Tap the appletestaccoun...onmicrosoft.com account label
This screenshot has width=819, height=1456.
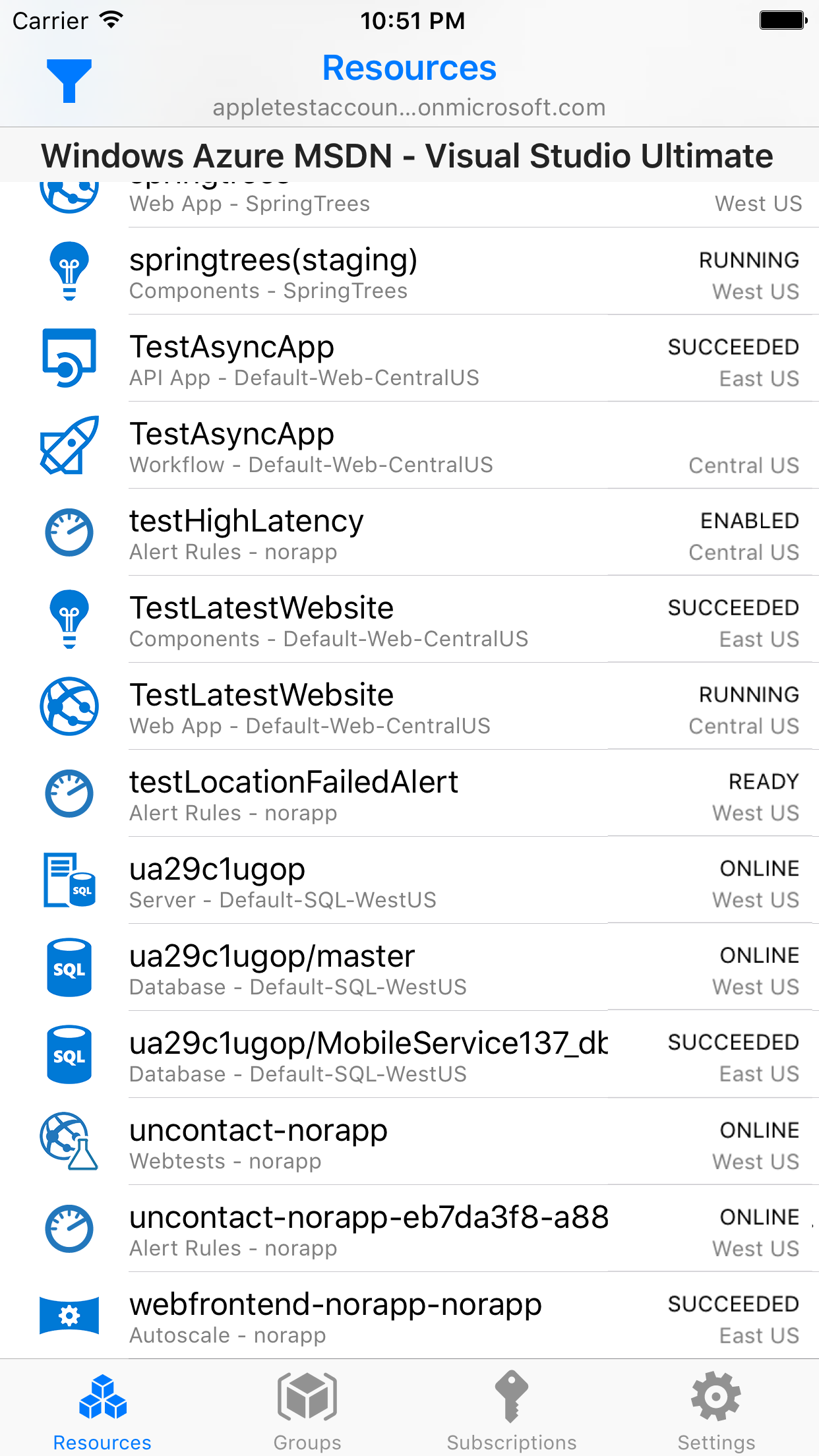[x=409, y=107]
